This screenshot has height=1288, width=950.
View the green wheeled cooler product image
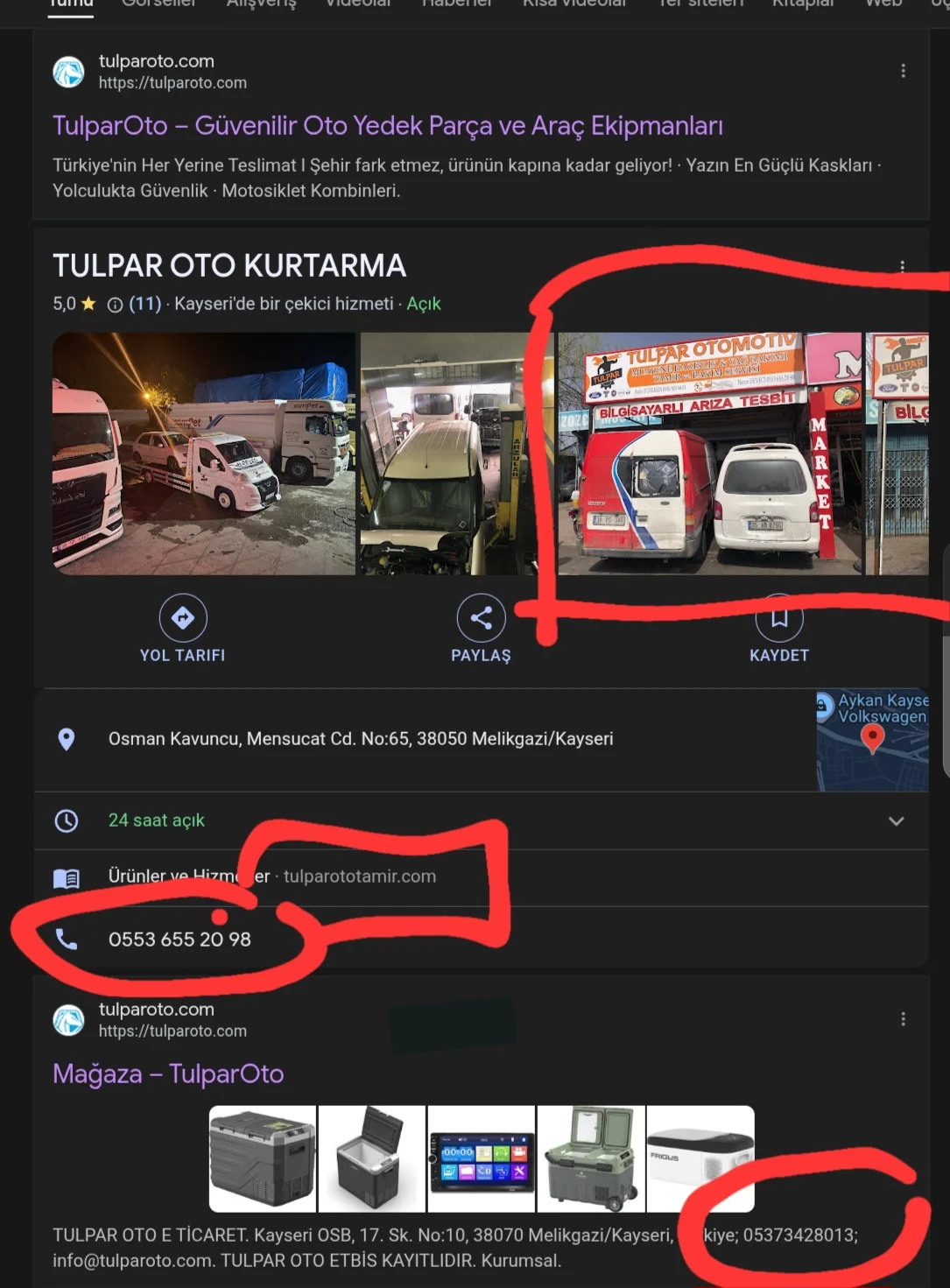591,1159
